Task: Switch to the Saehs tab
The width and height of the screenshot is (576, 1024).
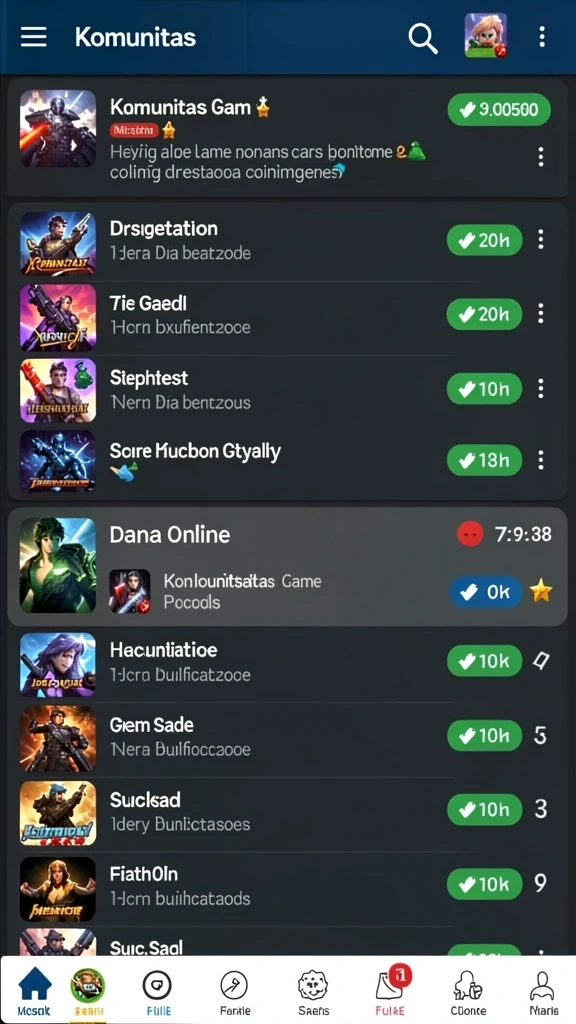Action: click(x=312, y=991)
